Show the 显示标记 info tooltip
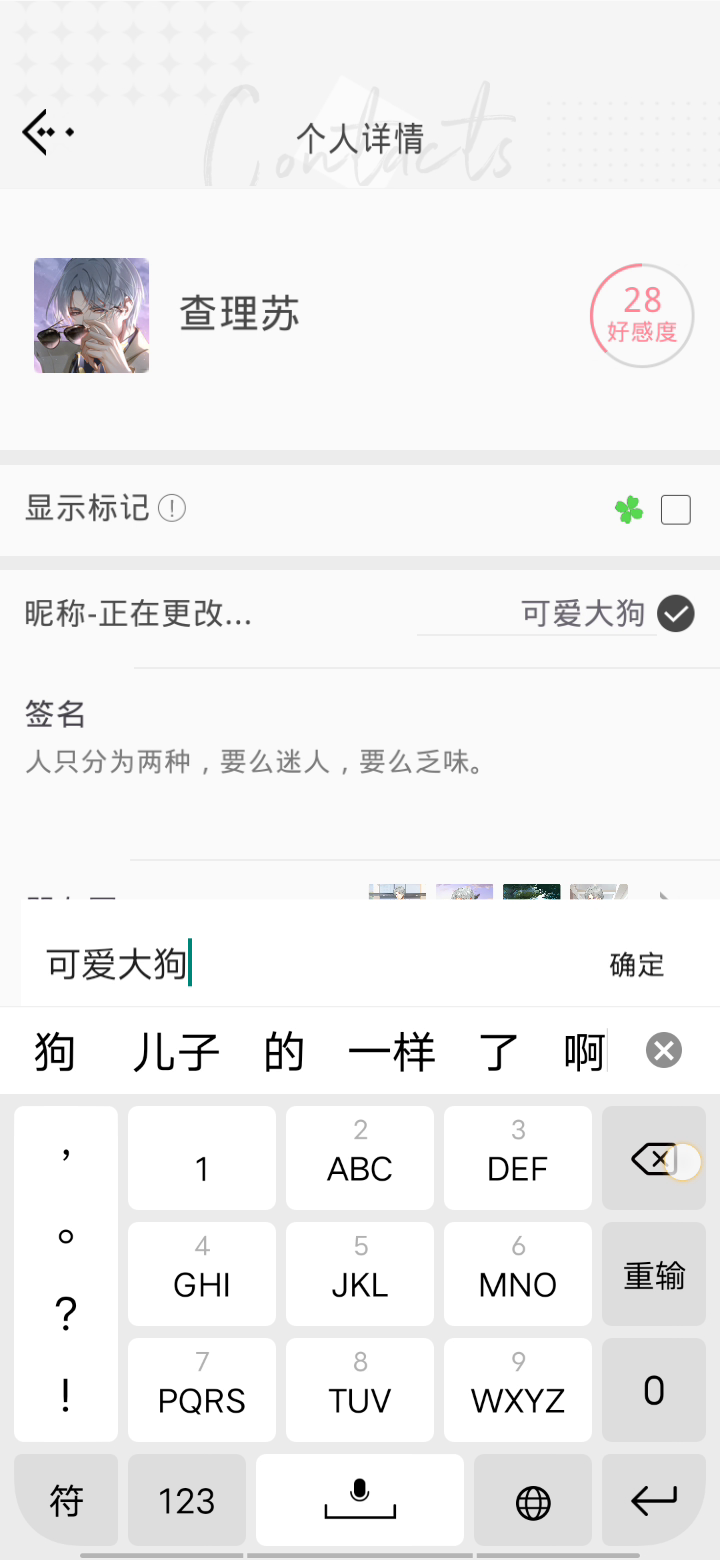Viewport: 720px width, 1560px height. coord(172,509)
